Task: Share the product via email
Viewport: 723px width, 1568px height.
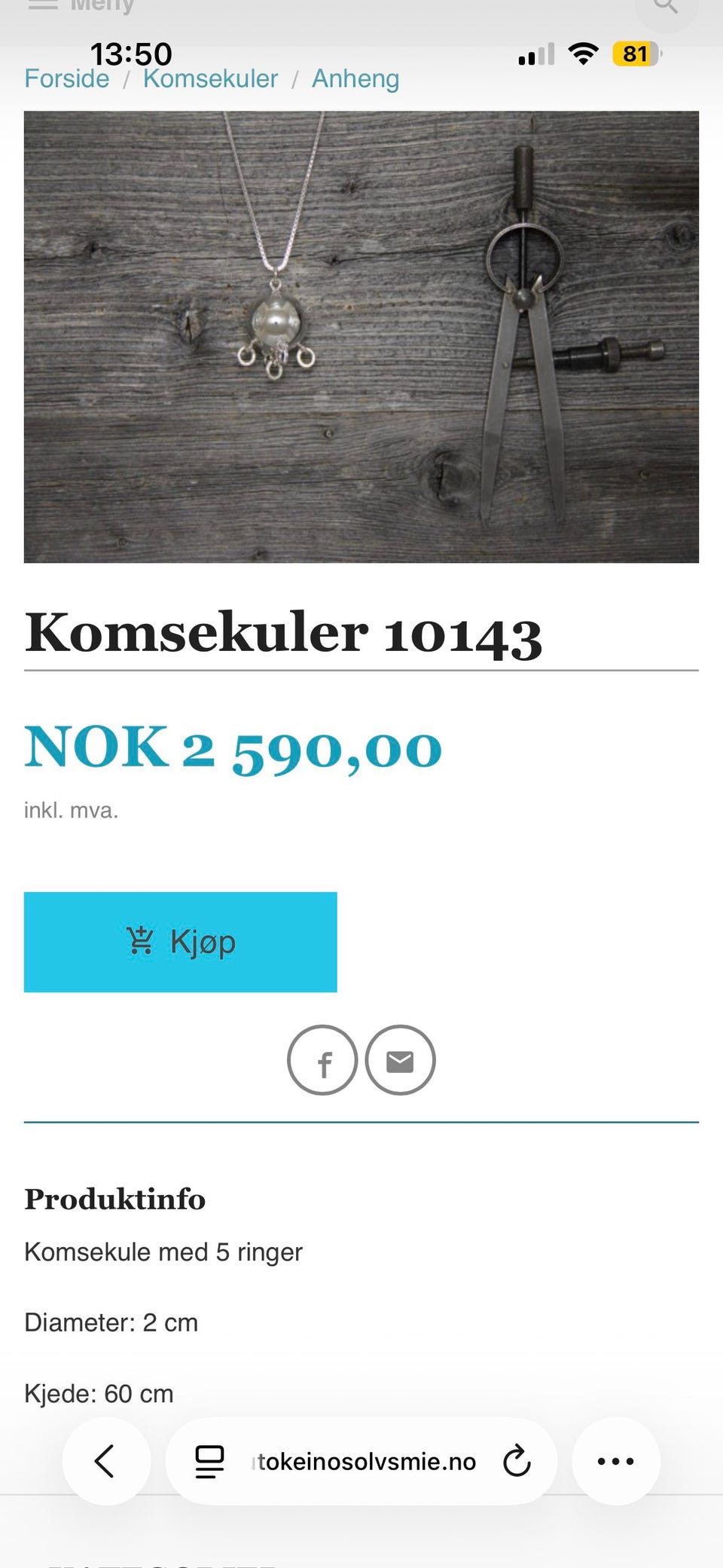Action: click(x=400, y=1060)
